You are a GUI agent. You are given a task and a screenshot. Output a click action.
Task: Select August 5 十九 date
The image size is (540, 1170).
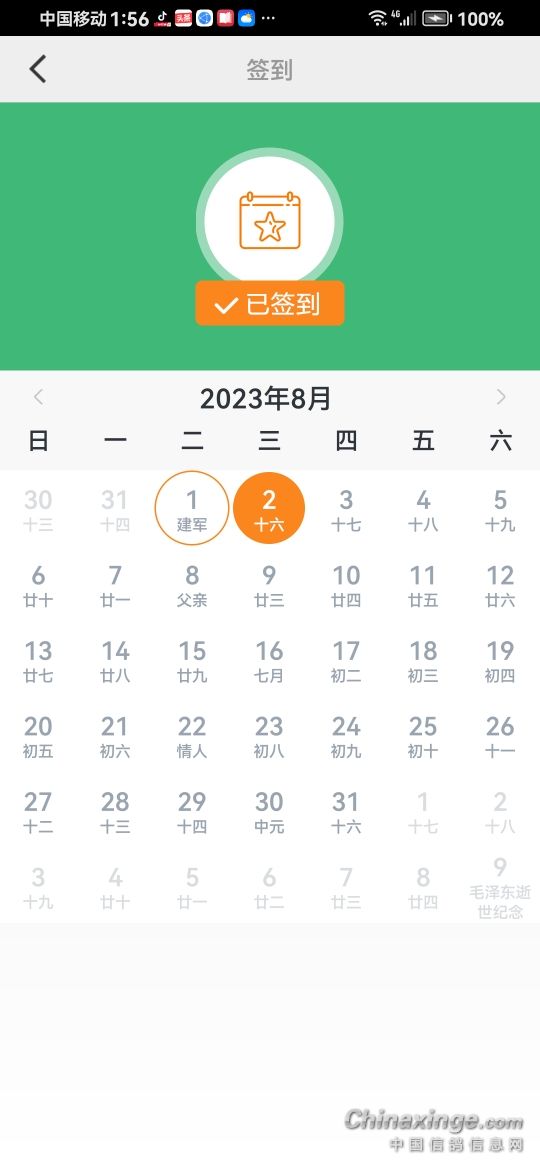[500, 509]
